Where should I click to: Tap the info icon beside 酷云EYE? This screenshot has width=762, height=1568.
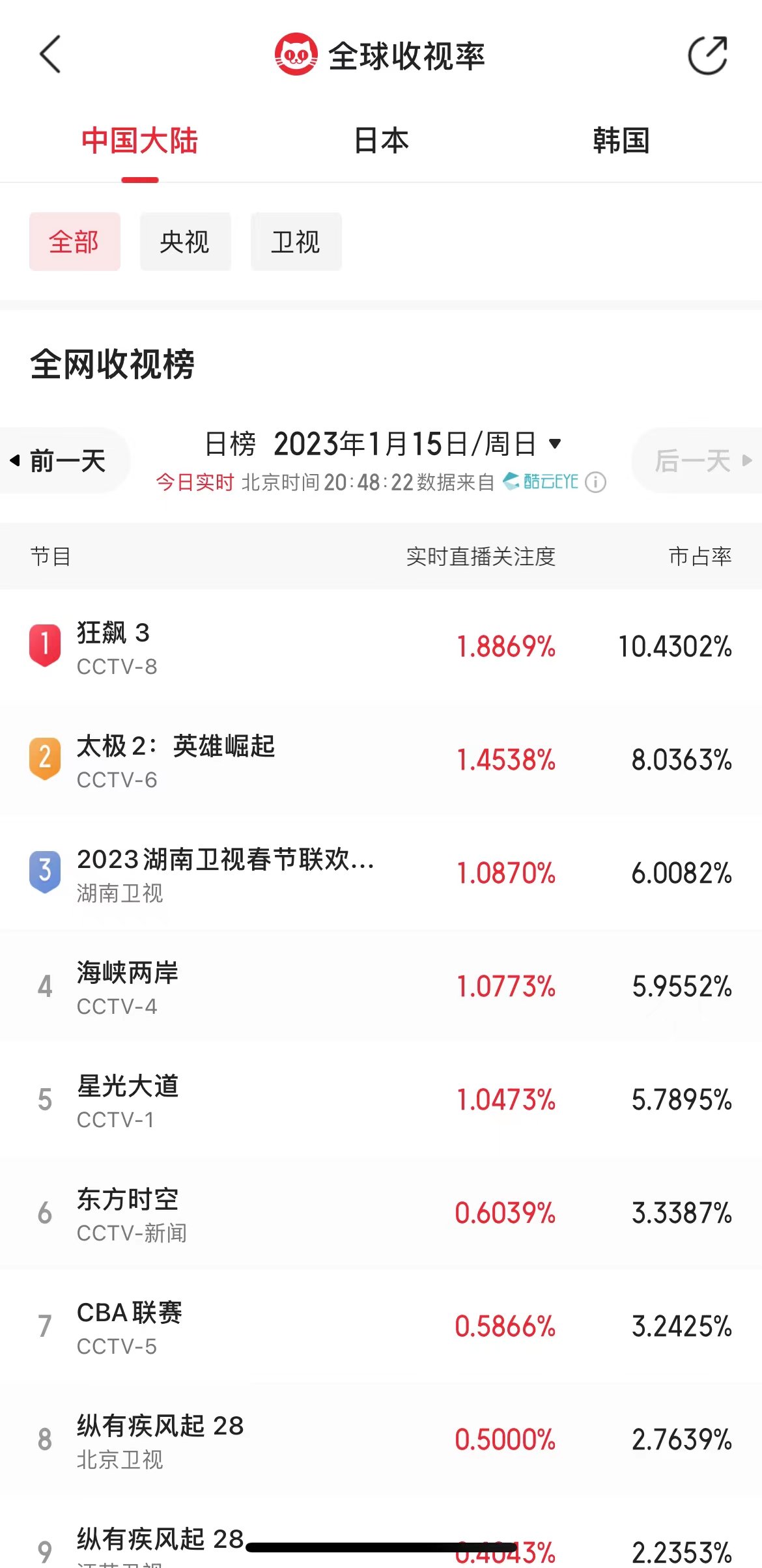[x=595, y=483]
